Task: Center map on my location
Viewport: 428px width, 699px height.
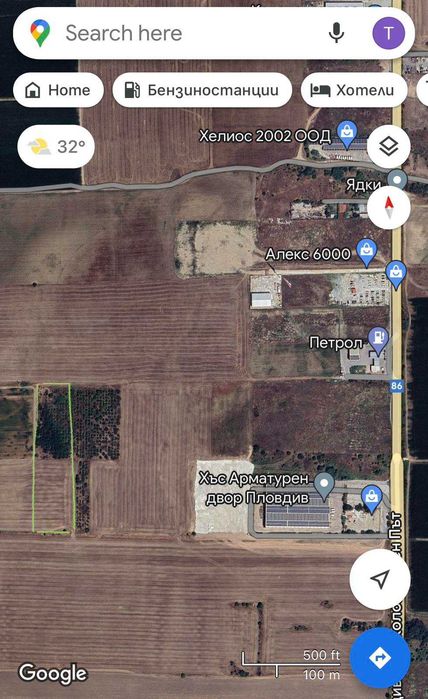Action: [x=380, y=579]
